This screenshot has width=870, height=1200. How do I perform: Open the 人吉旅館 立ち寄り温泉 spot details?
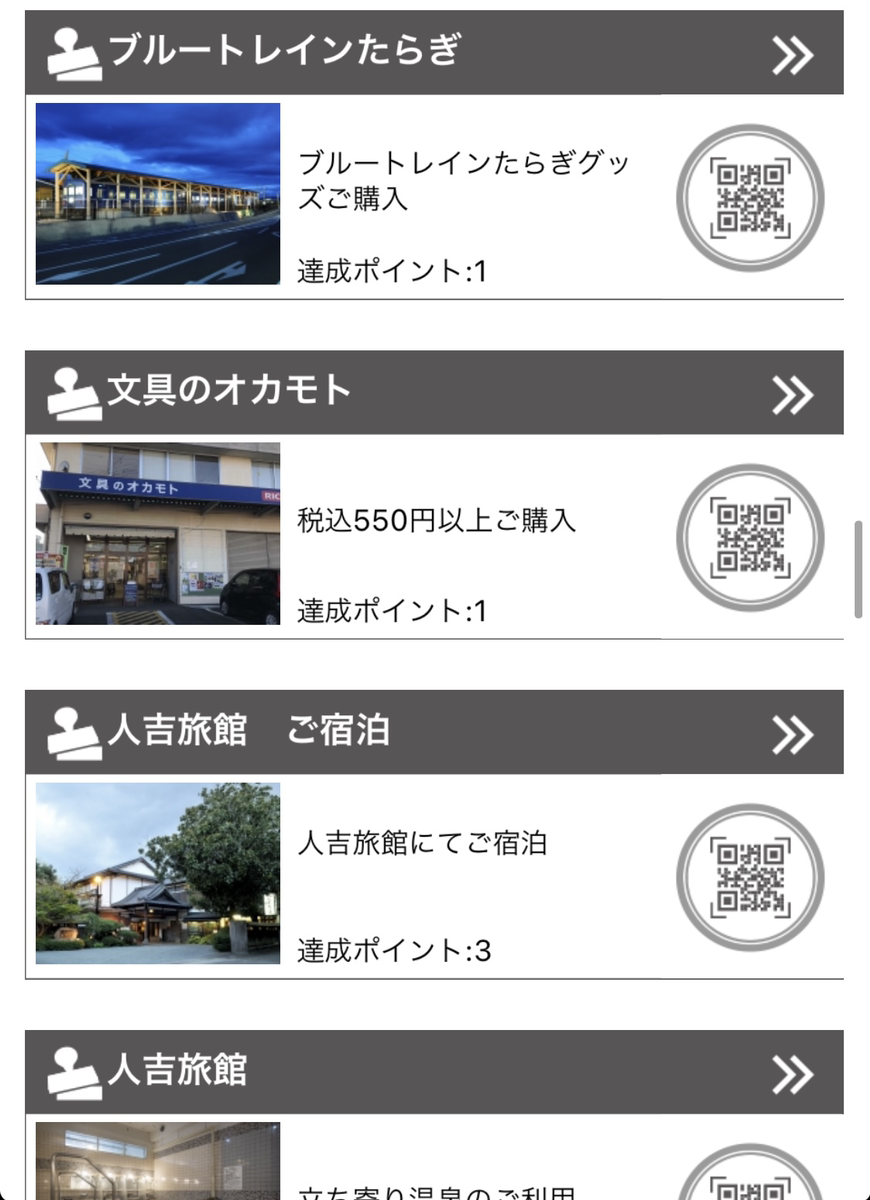[x=792, y=1075]
